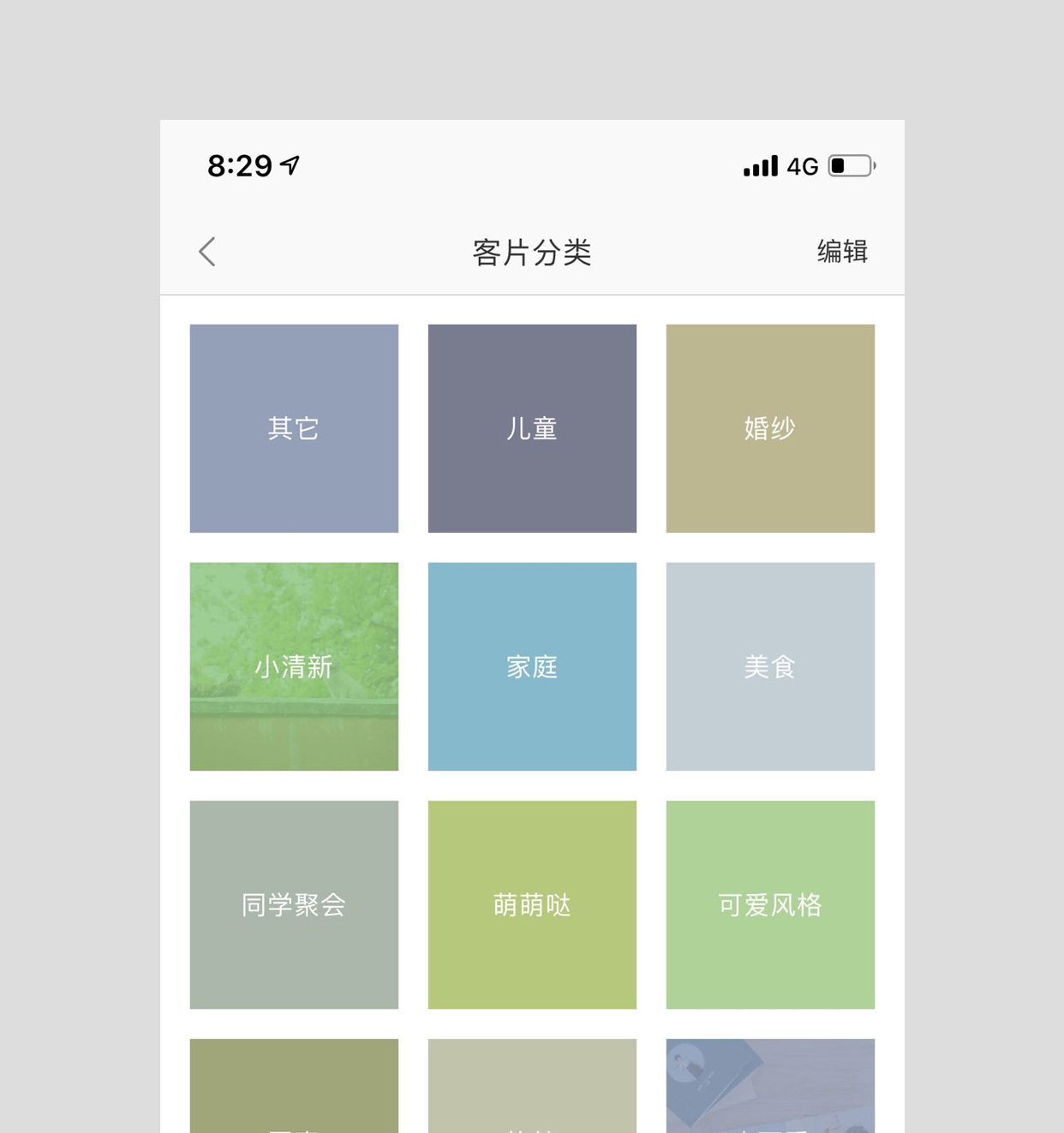Go back using the back arrow

point(207,252)
